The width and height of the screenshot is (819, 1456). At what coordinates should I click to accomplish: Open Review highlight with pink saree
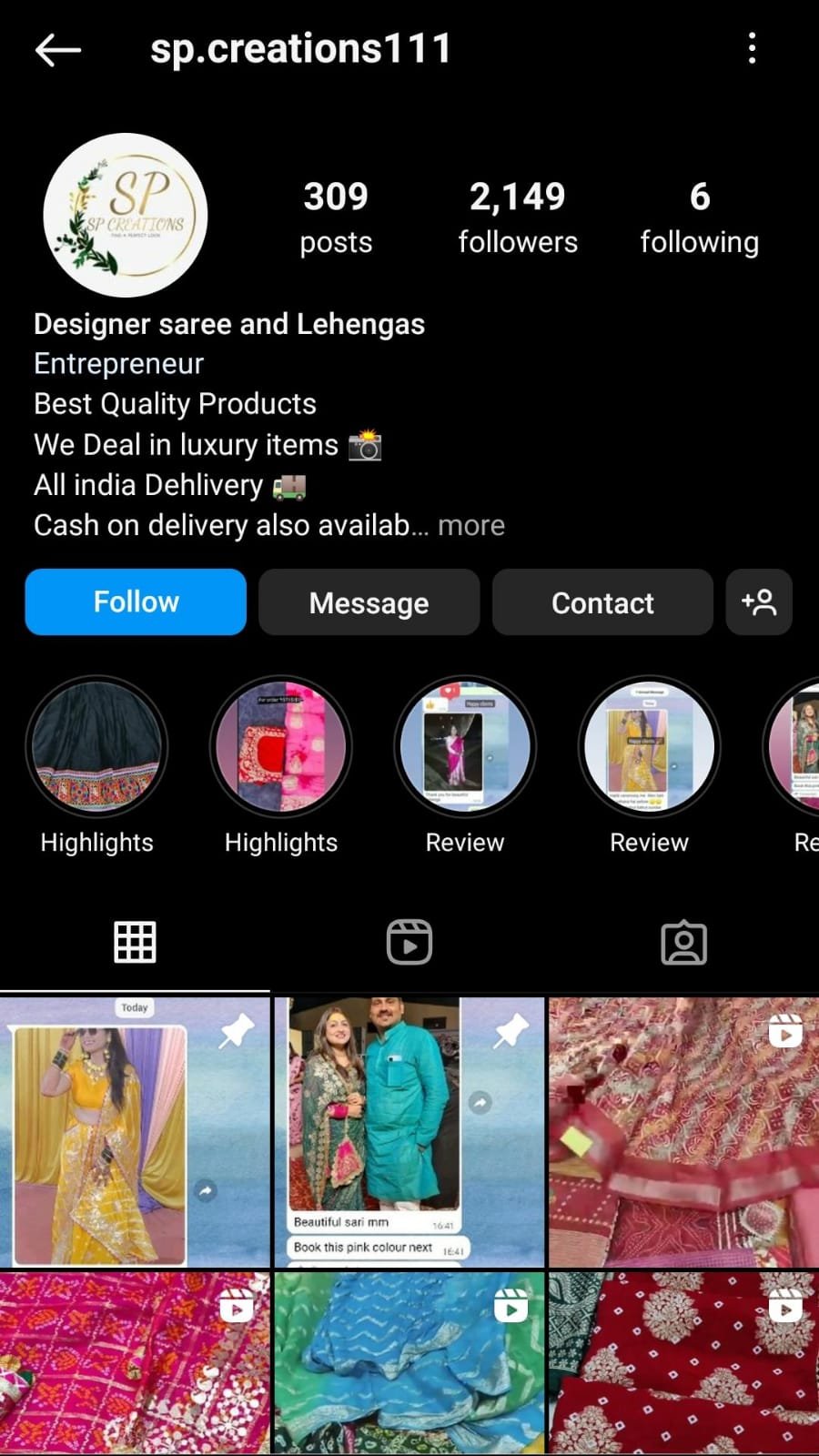(x=465, y=746)
